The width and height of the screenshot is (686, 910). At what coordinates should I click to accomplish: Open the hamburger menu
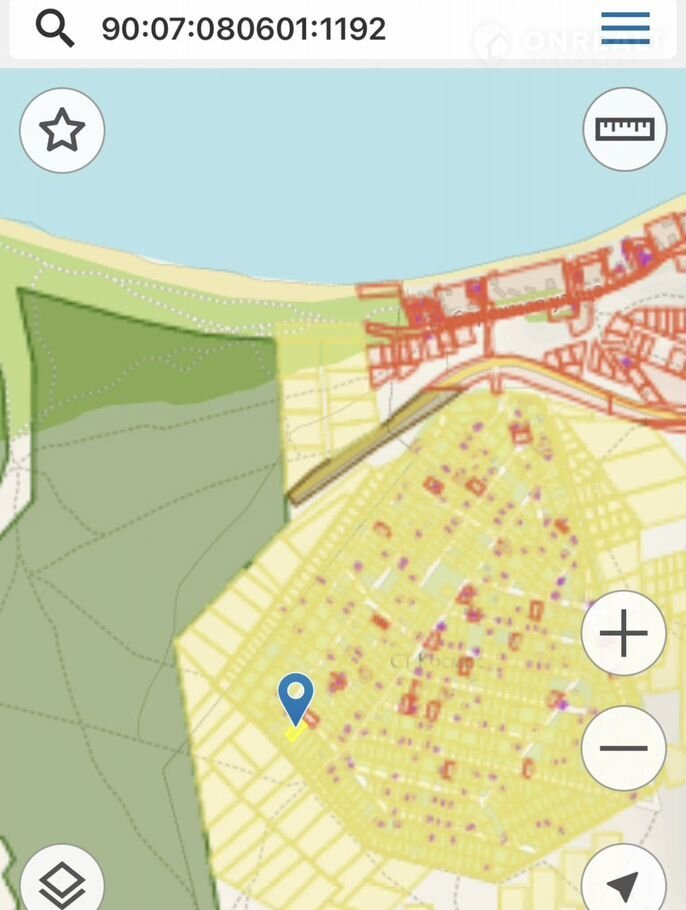point(625,28)
